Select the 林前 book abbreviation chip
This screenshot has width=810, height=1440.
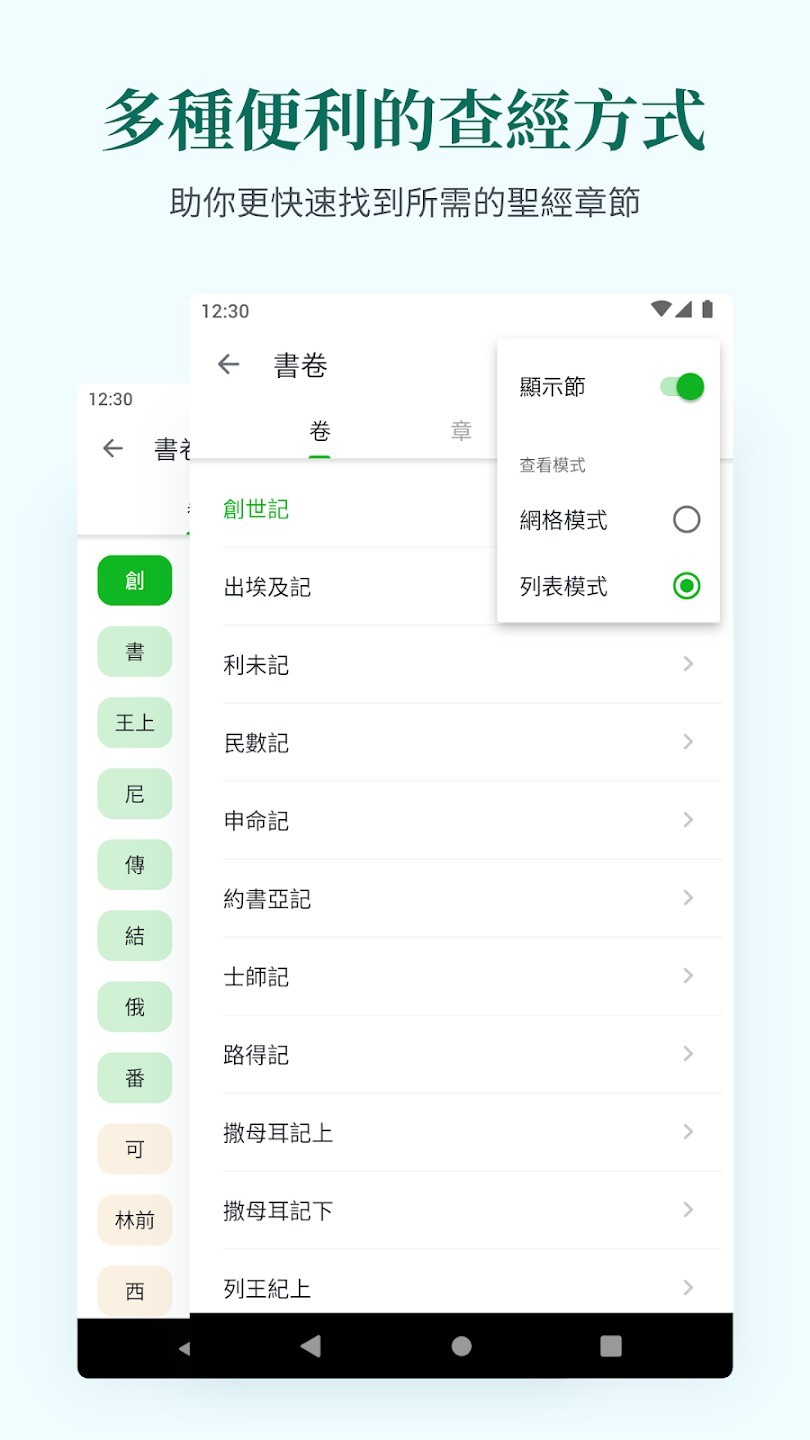pos(134,1220)
